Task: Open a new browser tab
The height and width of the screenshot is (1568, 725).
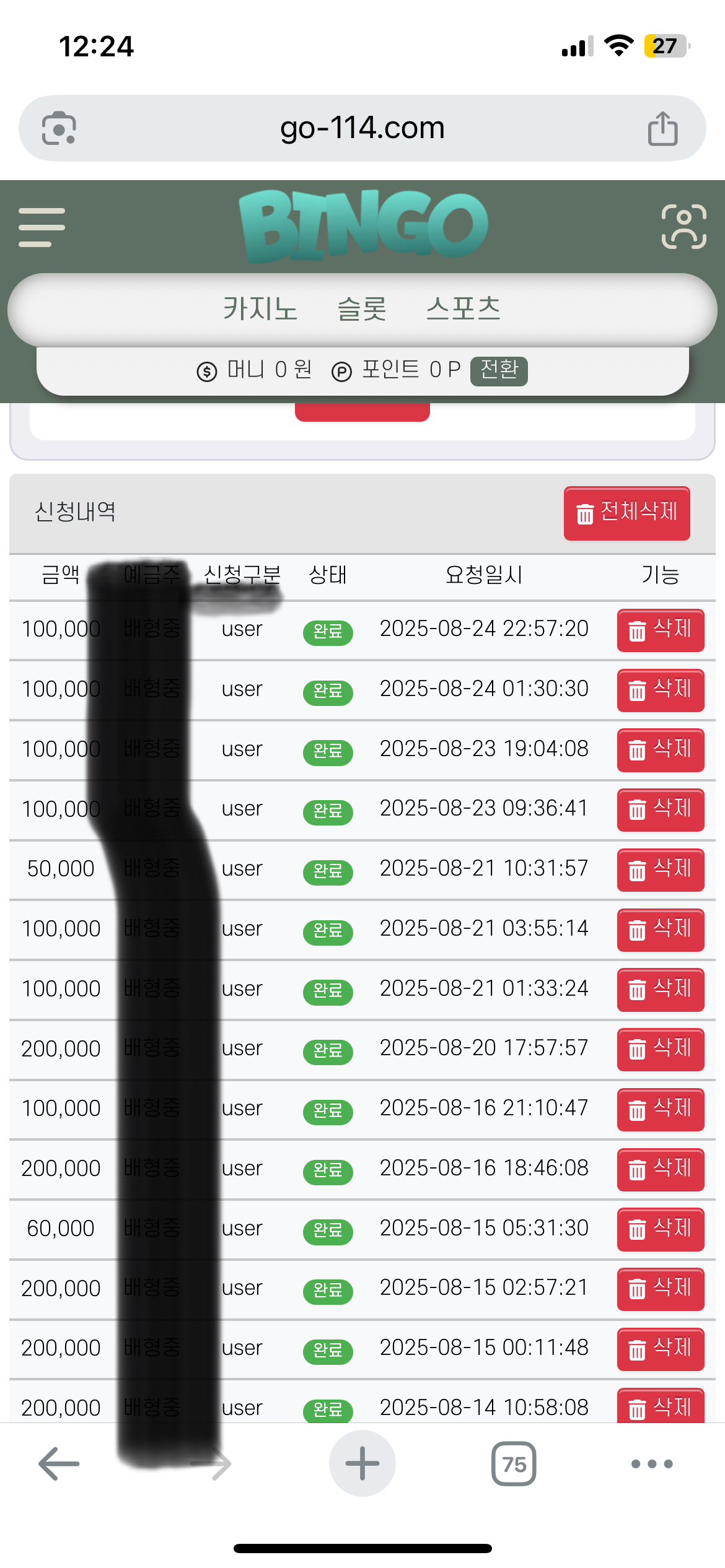Action: (x=362, y=1463)
